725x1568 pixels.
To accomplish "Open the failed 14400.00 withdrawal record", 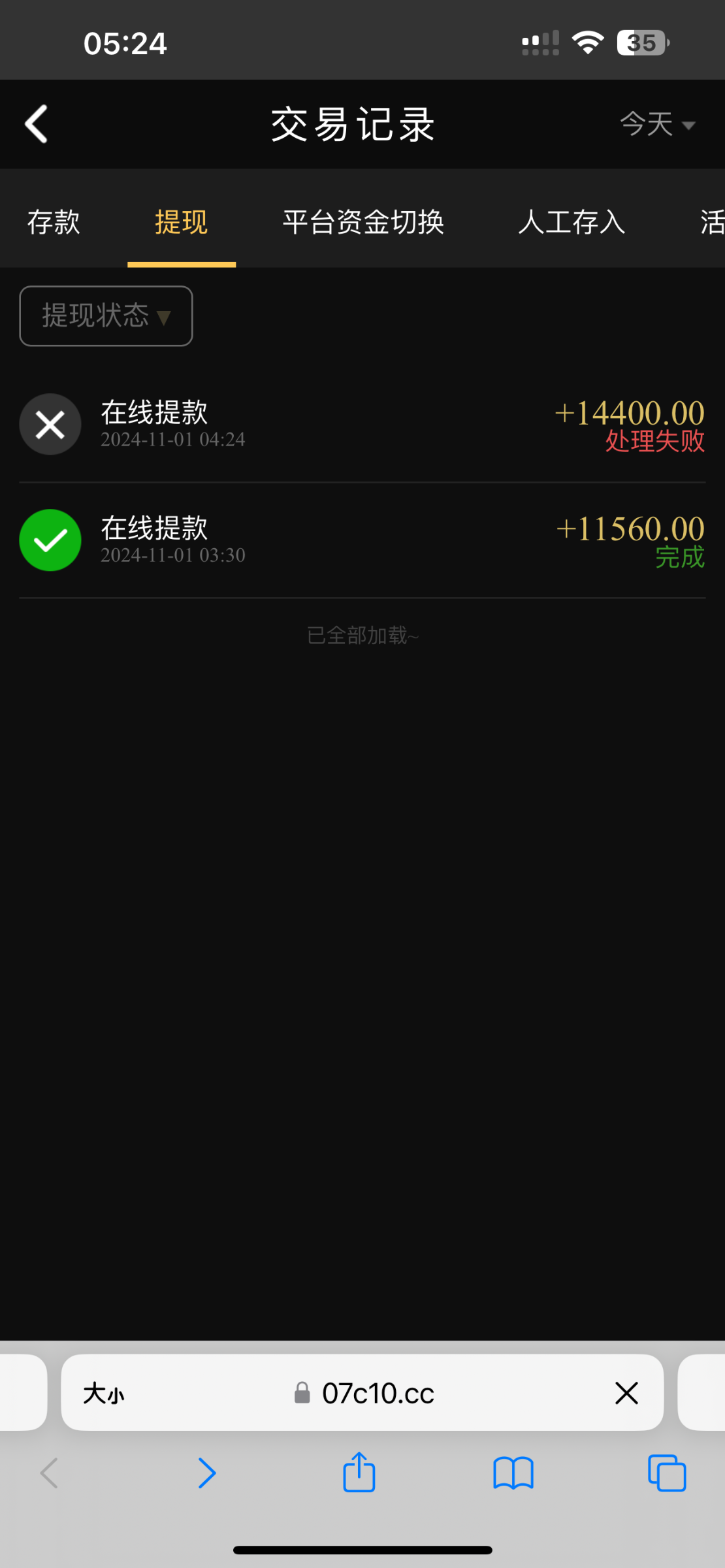I will (x=362, y=425).
